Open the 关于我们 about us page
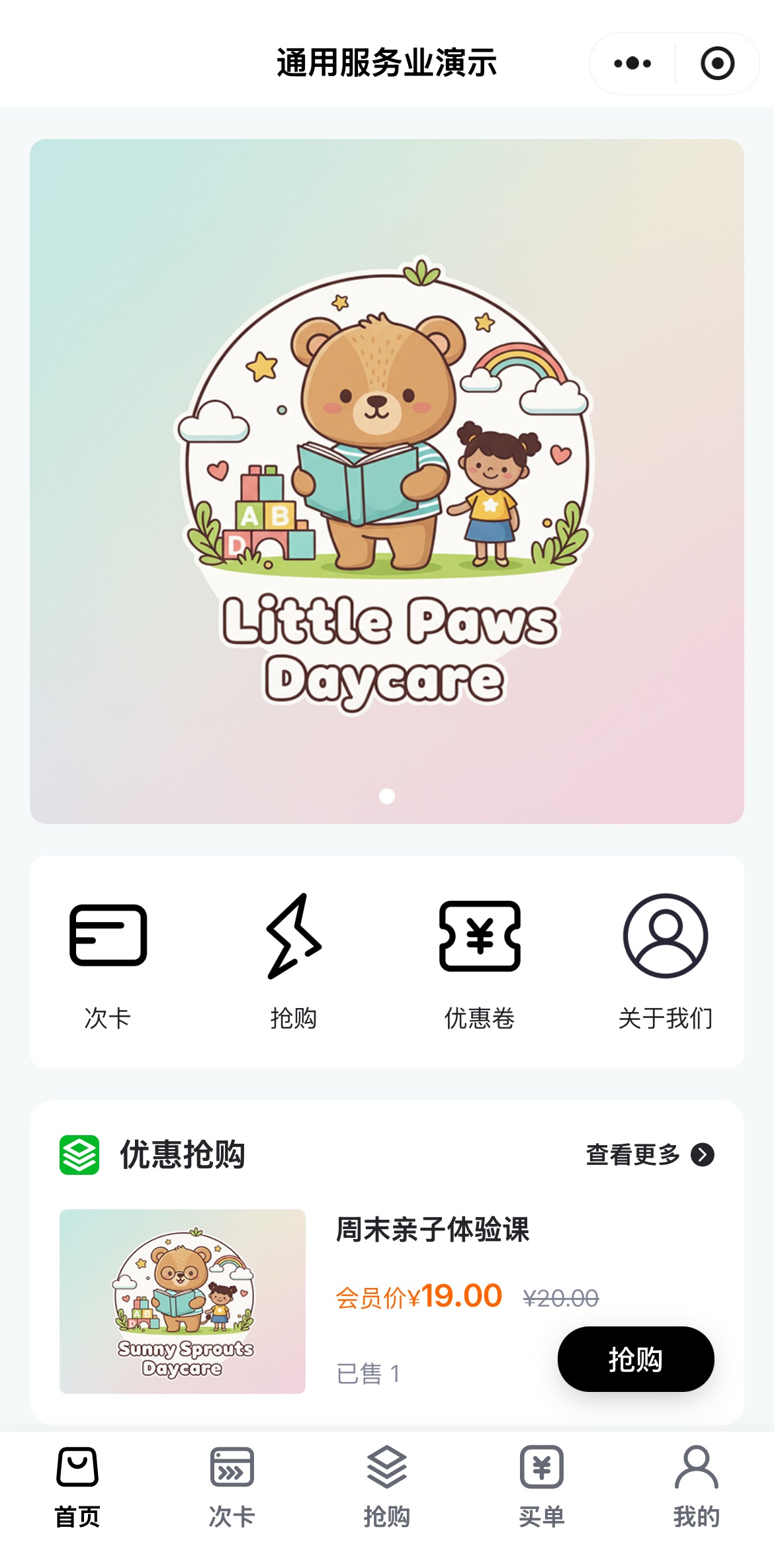This screenshot has height=1568, width=774. (666, 960)
